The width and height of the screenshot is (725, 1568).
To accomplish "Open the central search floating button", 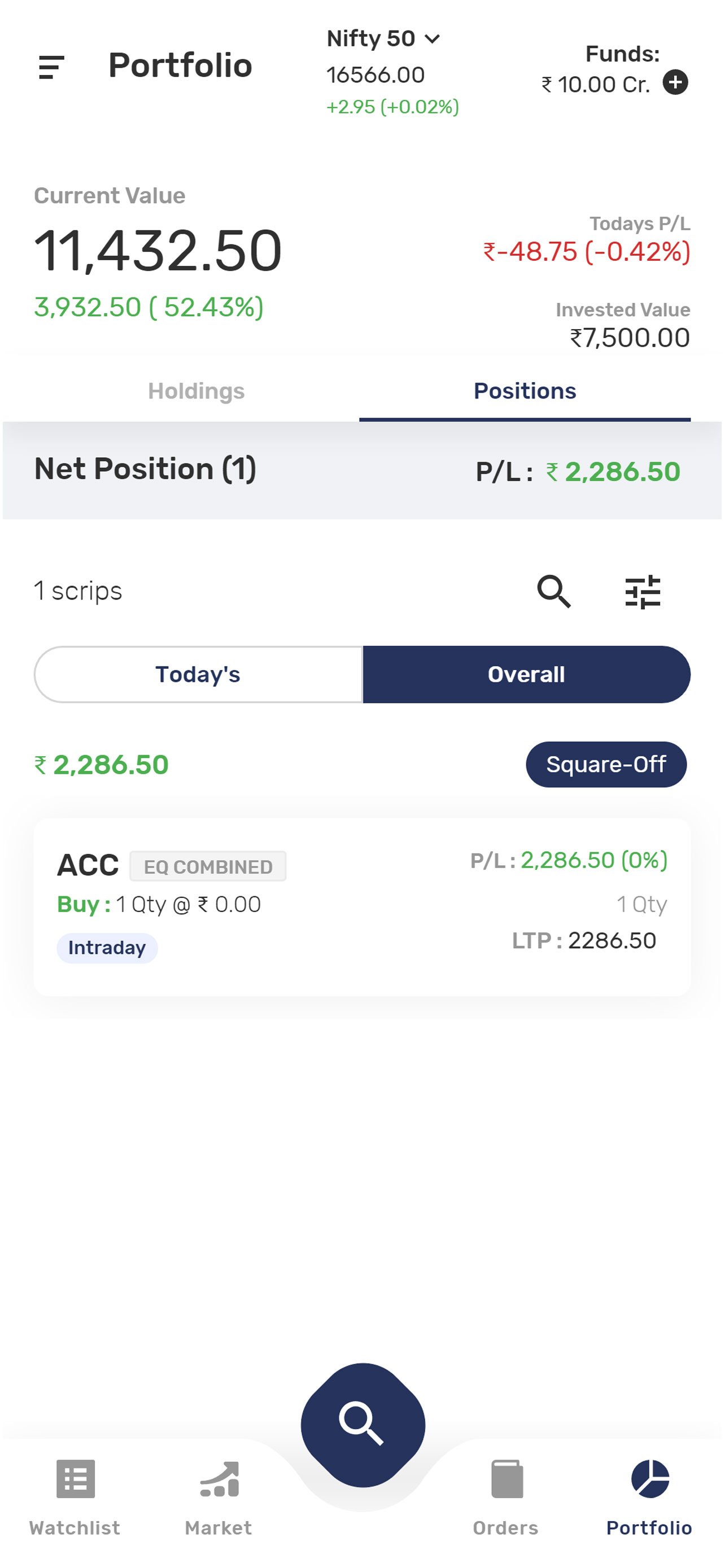I will pyautogui.click(x=363, y=1424).
